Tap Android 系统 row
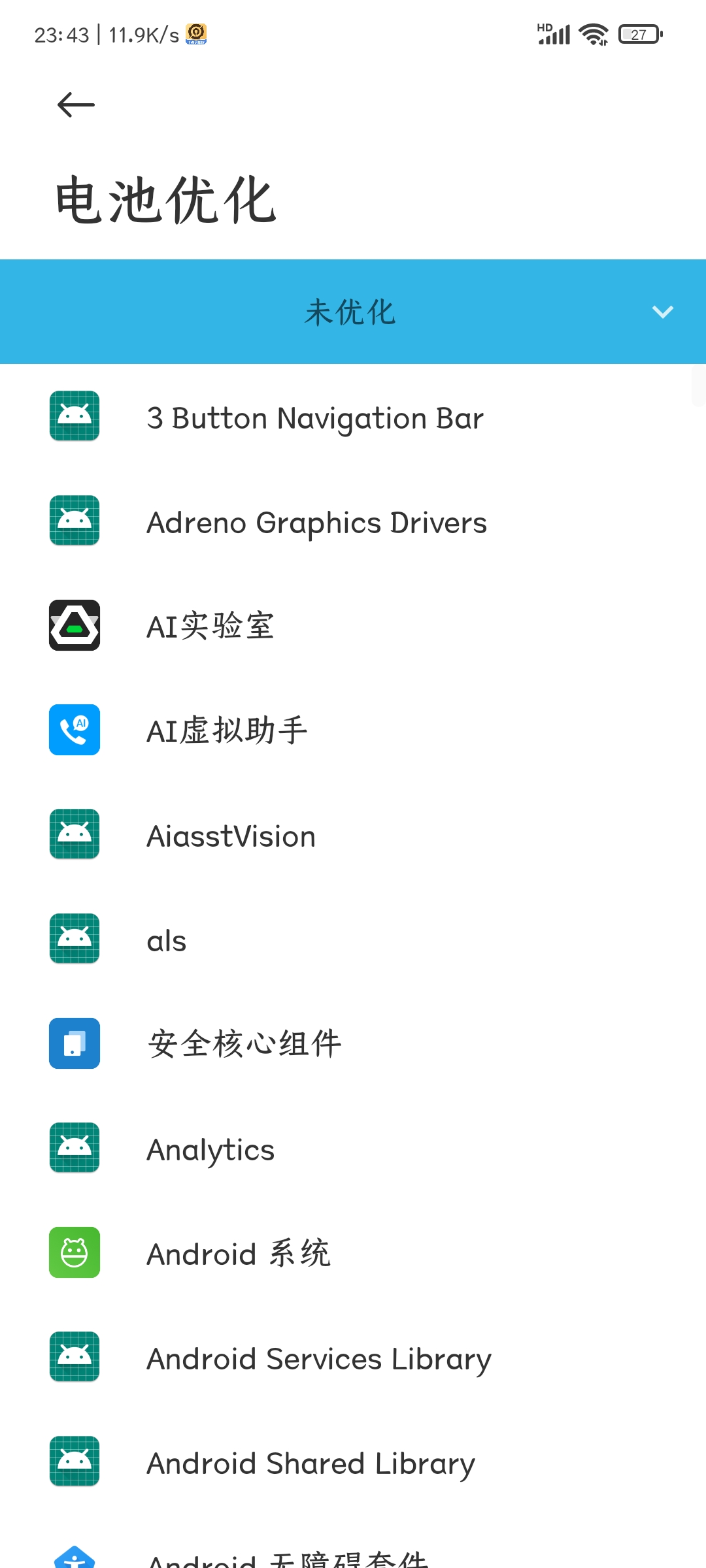 (353, 1252)
